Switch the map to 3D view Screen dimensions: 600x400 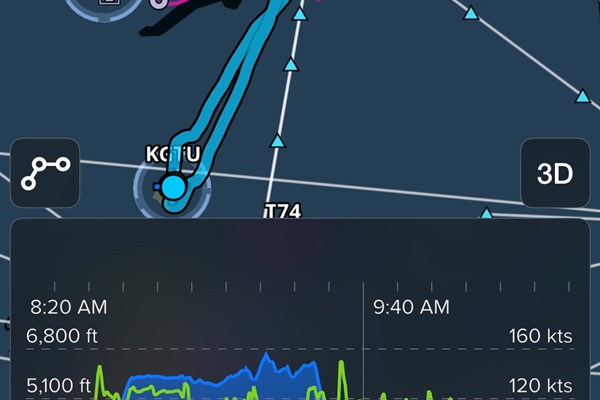click(x=554, y=173)
